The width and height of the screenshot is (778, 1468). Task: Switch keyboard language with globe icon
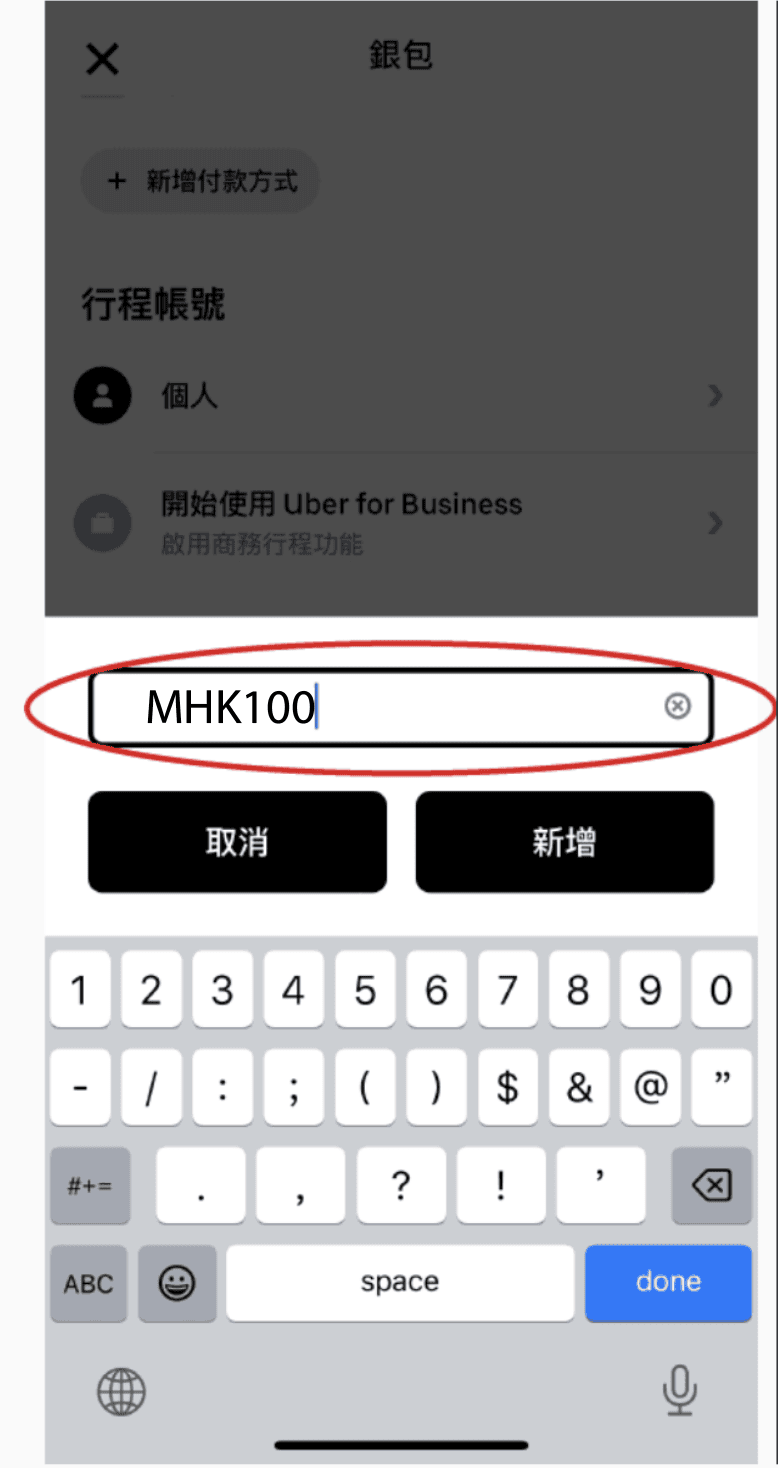coord(121,1390)
